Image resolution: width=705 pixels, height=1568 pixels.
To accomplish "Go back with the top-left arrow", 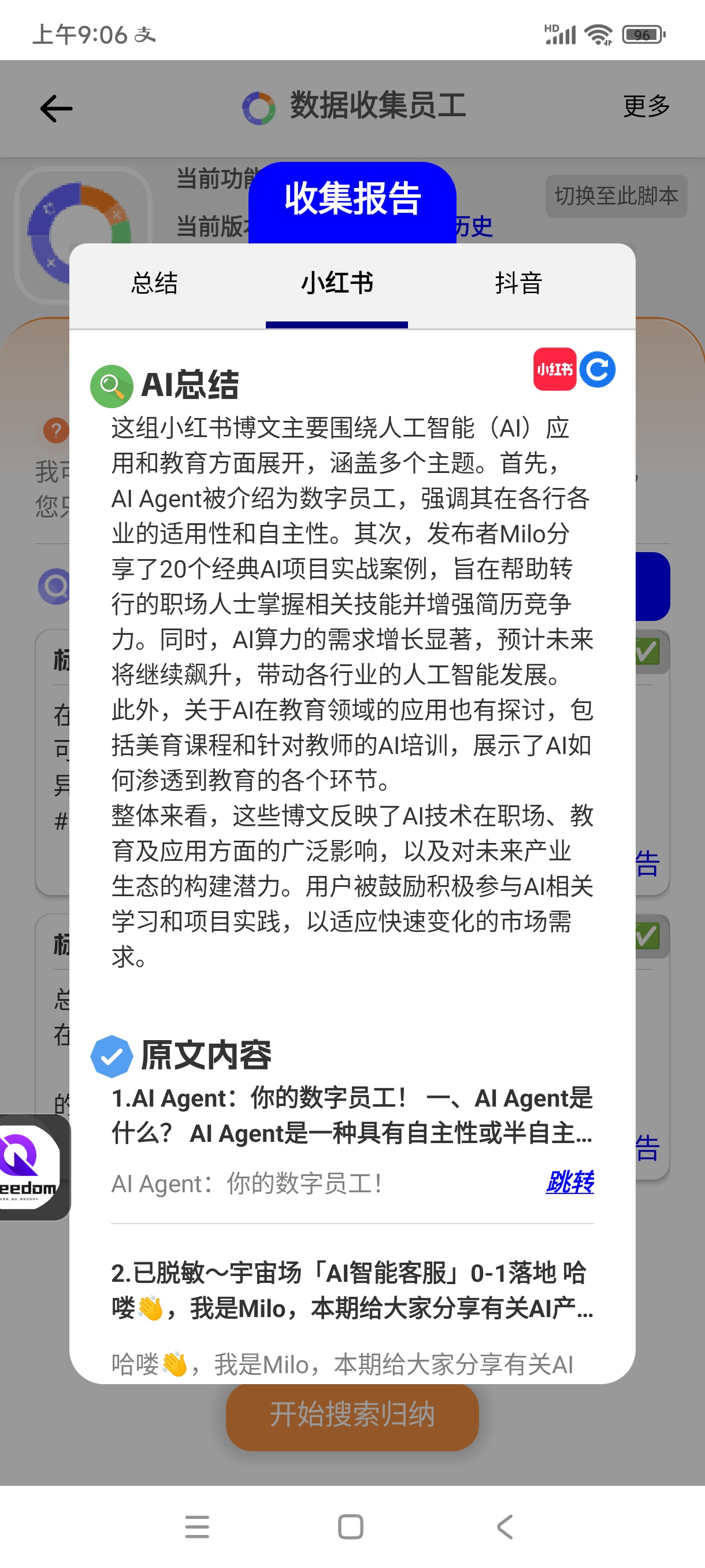I will pyautogui.click(x=56, y=109).
